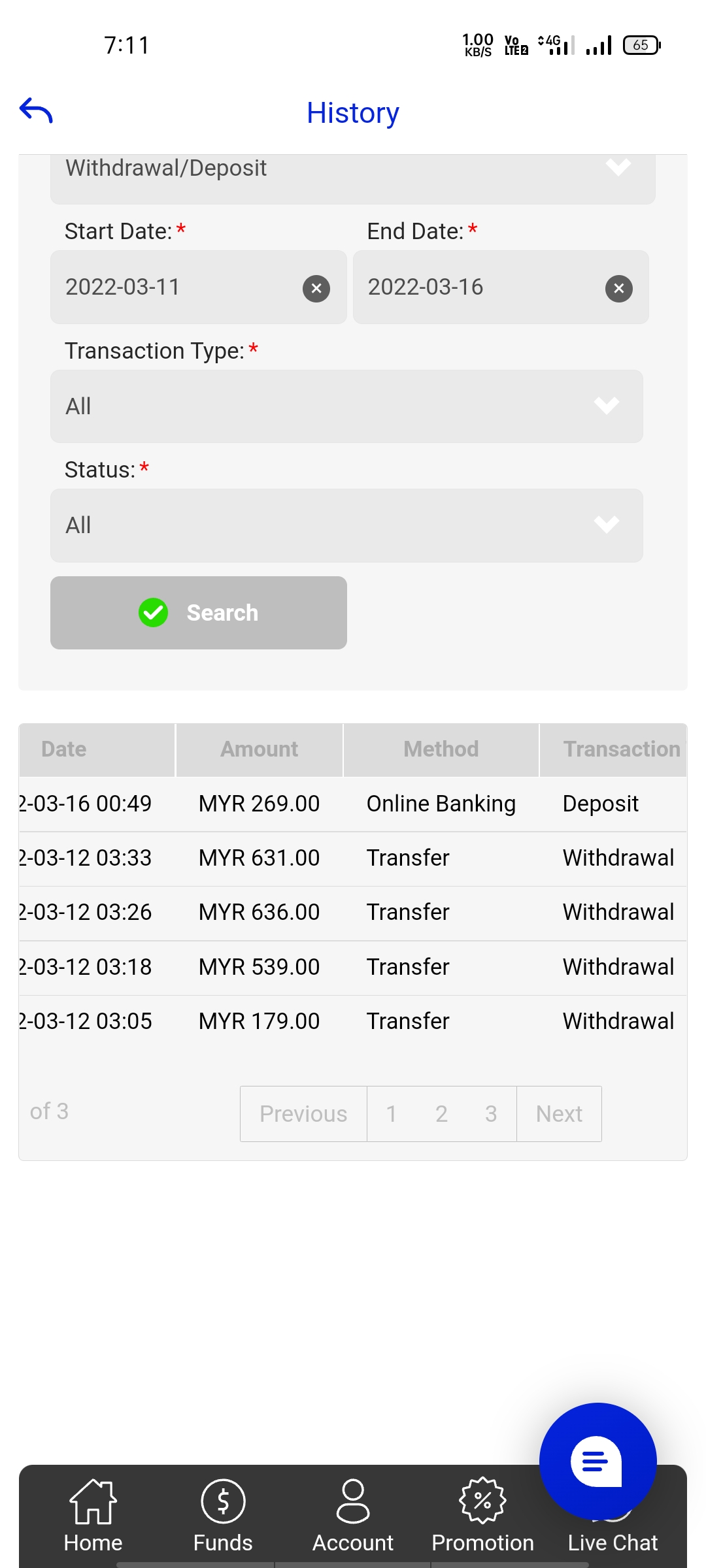Jump to results page 3
The width and height of the screenshot is (706, 1568).
click(x=491, y=1114)
